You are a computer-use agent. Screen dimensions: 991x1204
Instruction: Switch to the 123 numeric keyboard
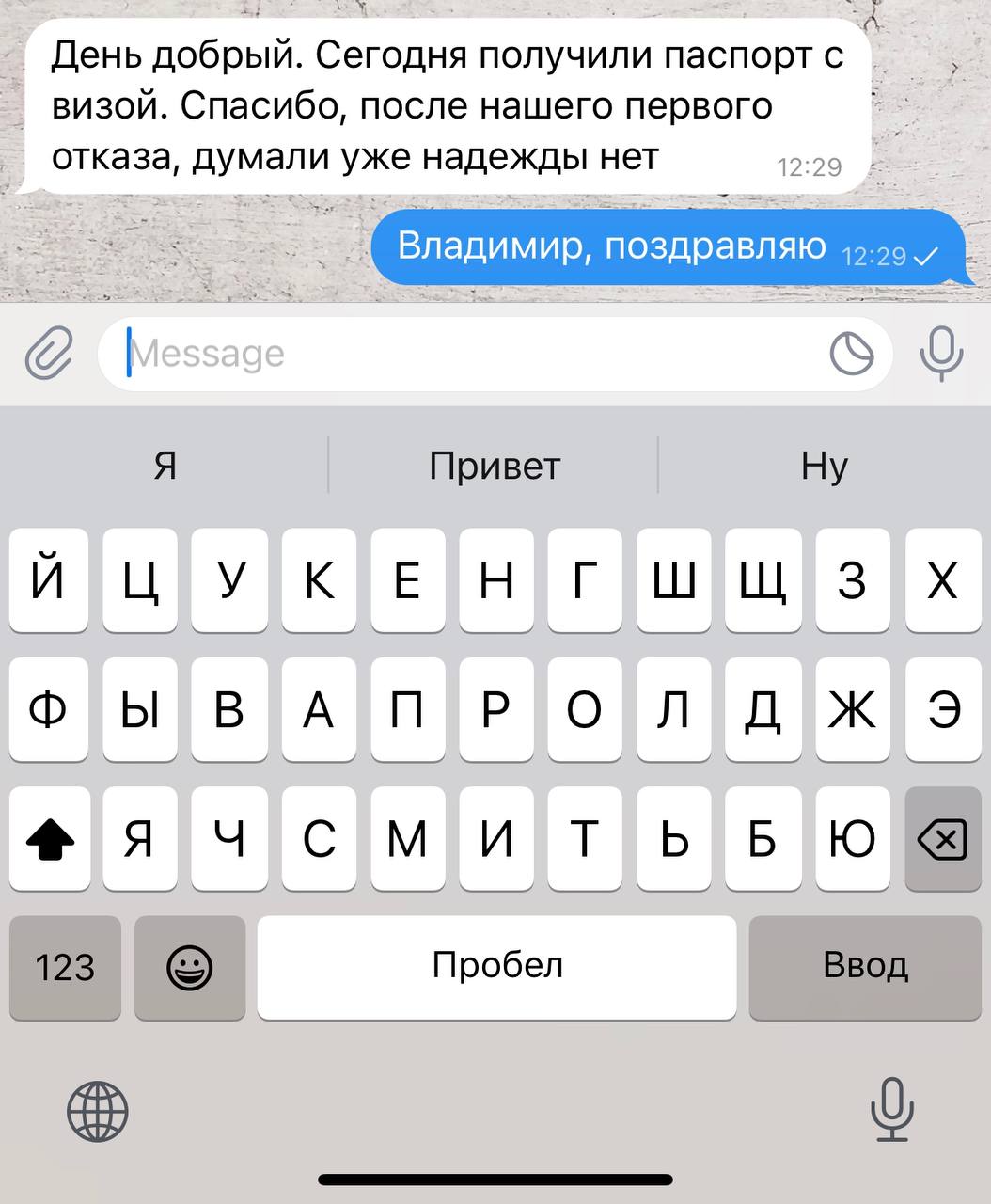(x=65, y=967)
